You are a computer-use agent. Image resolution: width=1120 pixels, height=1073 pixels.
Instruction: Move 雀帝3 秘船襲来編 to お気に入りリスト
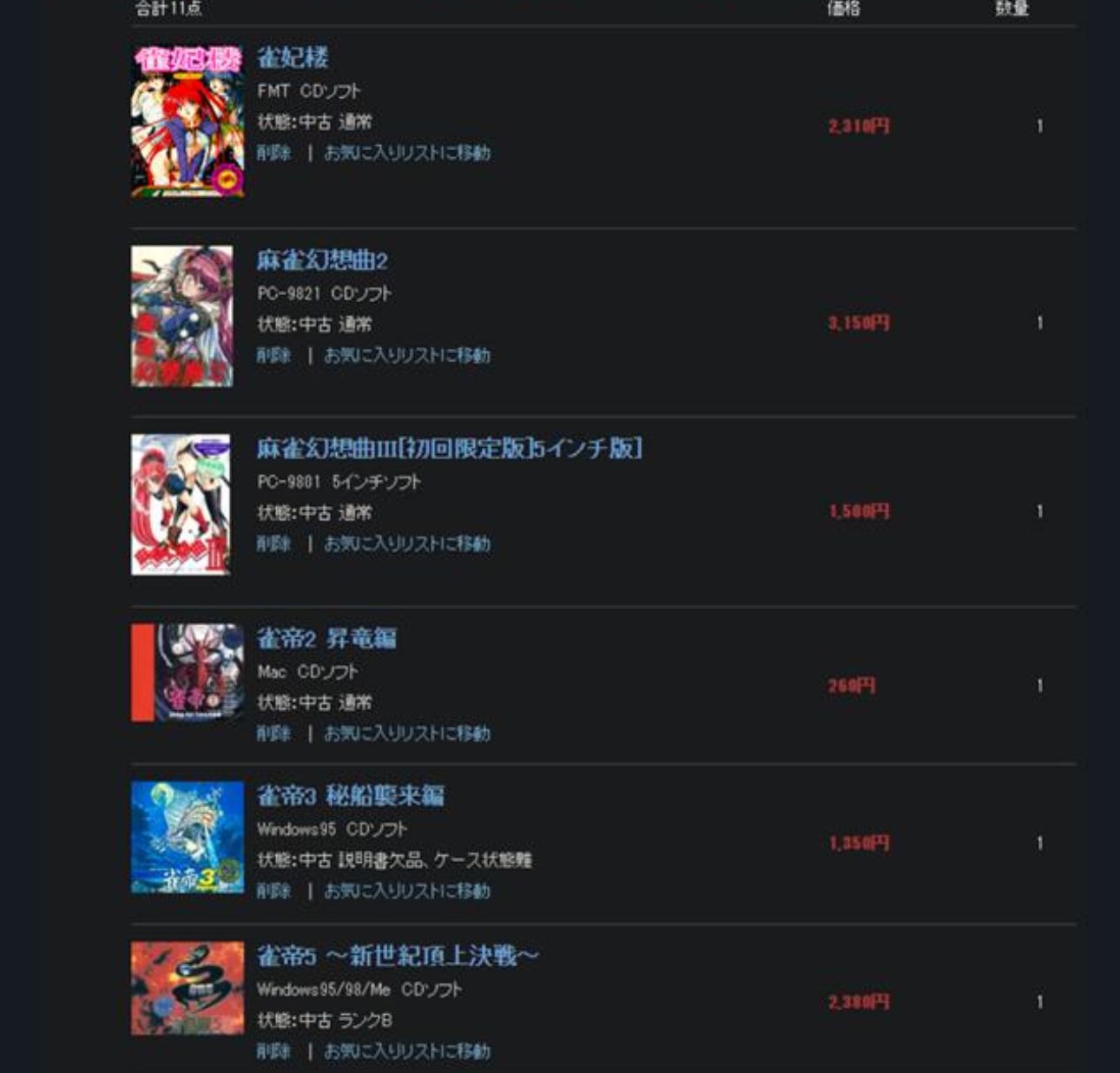click(x=406, y=891)
